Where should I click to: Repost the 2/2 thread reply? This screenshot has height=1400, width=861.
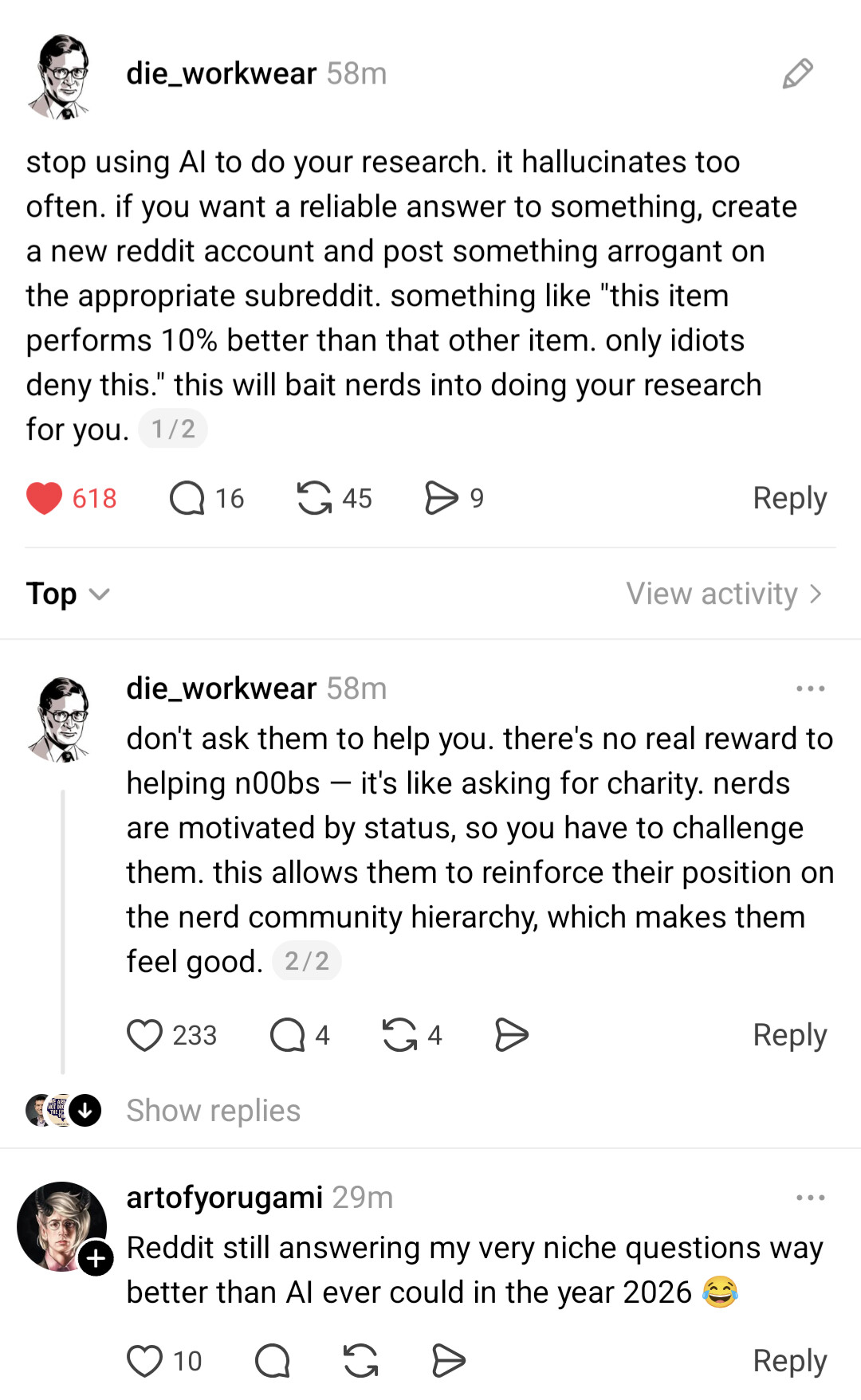click(399, 1036)
